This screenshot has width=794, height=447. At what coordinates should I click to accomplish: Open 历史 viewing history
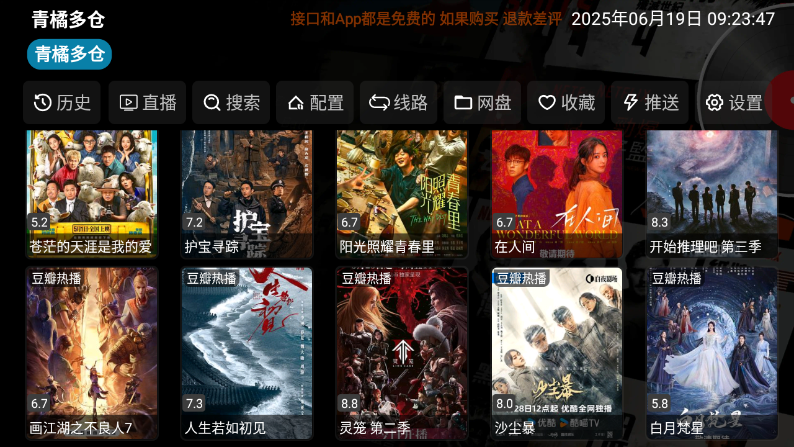(x=62, y=102)
